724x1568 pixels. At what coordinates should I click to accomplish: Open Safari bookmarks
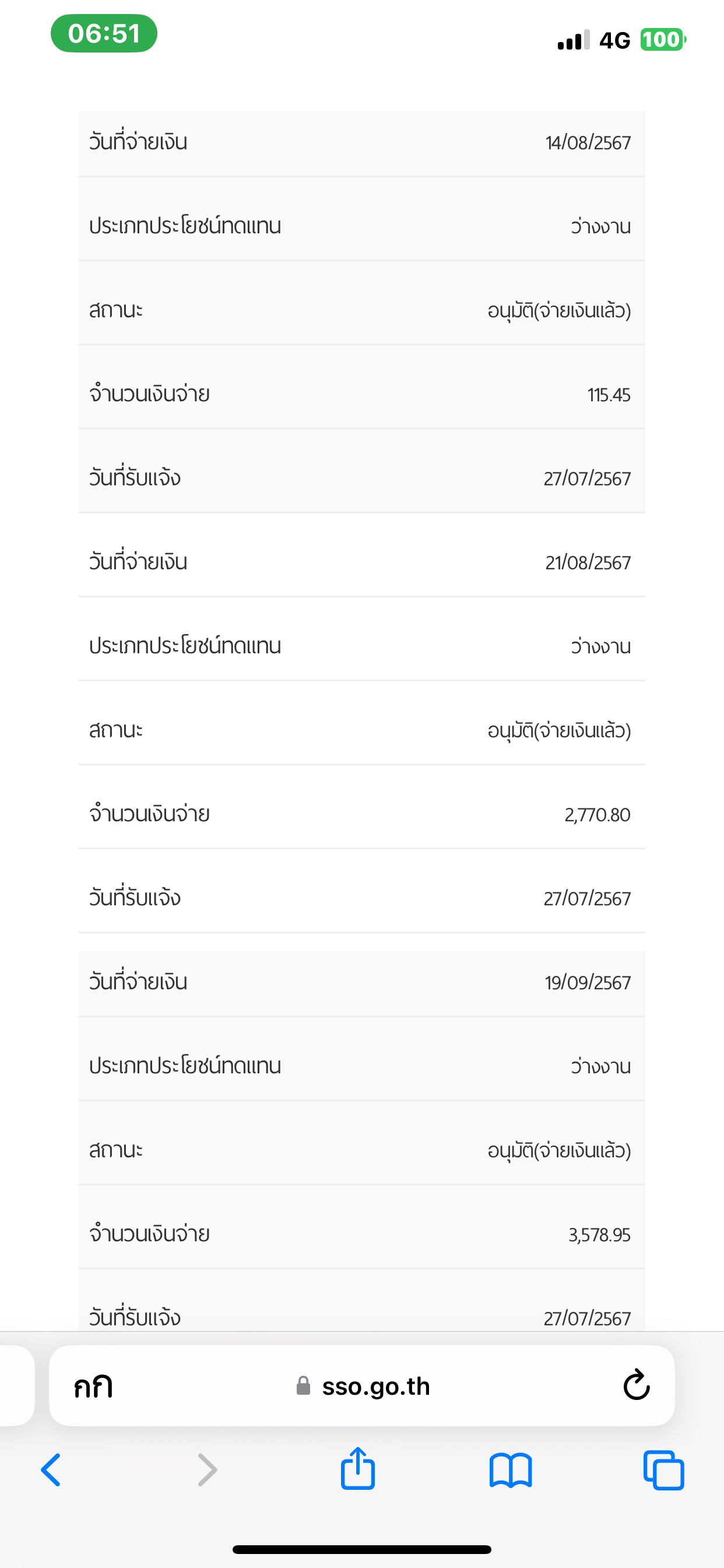[x=511, y=1471]
